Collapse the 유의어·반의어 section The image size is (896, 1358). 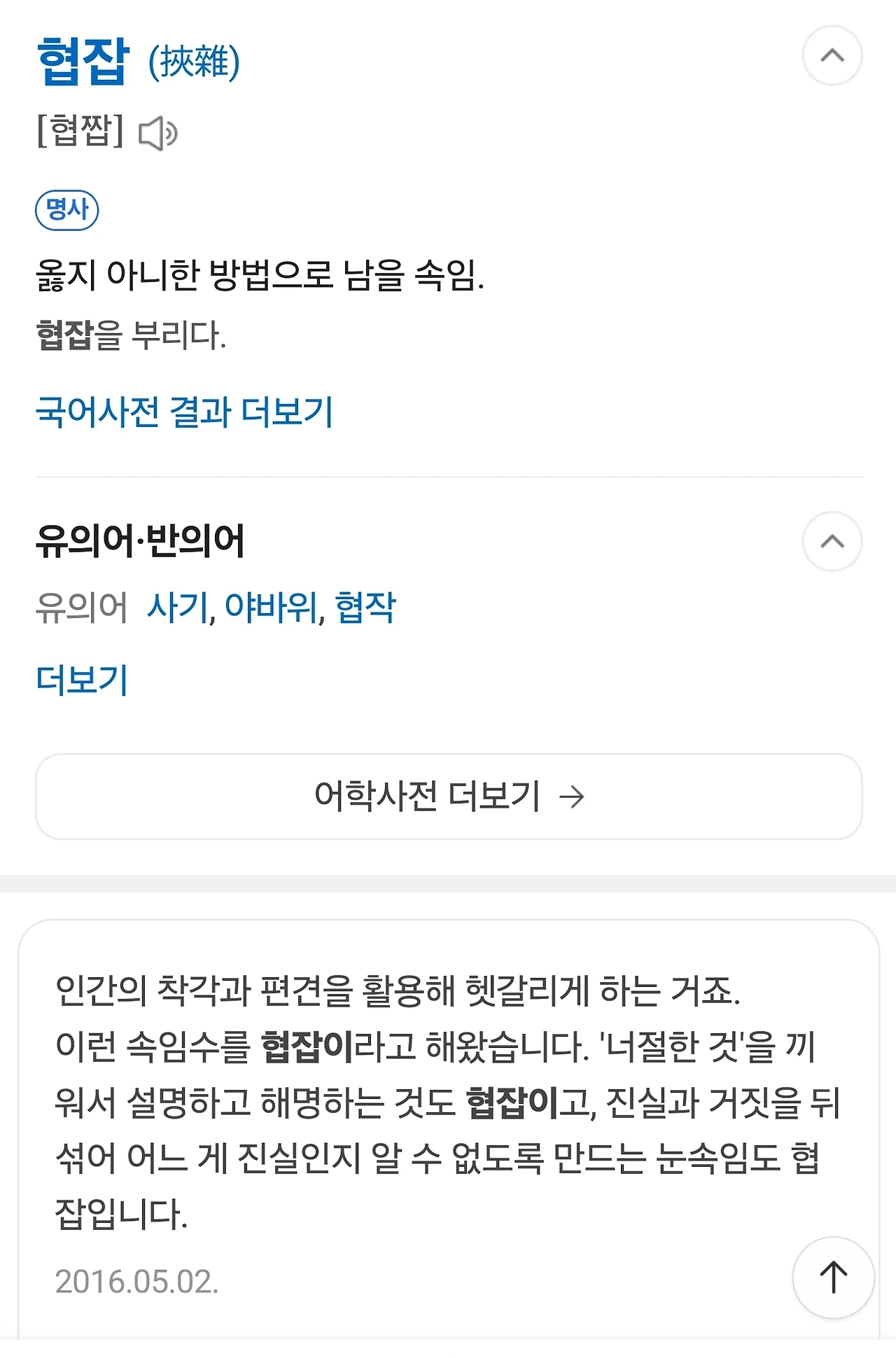coord(832,541)
